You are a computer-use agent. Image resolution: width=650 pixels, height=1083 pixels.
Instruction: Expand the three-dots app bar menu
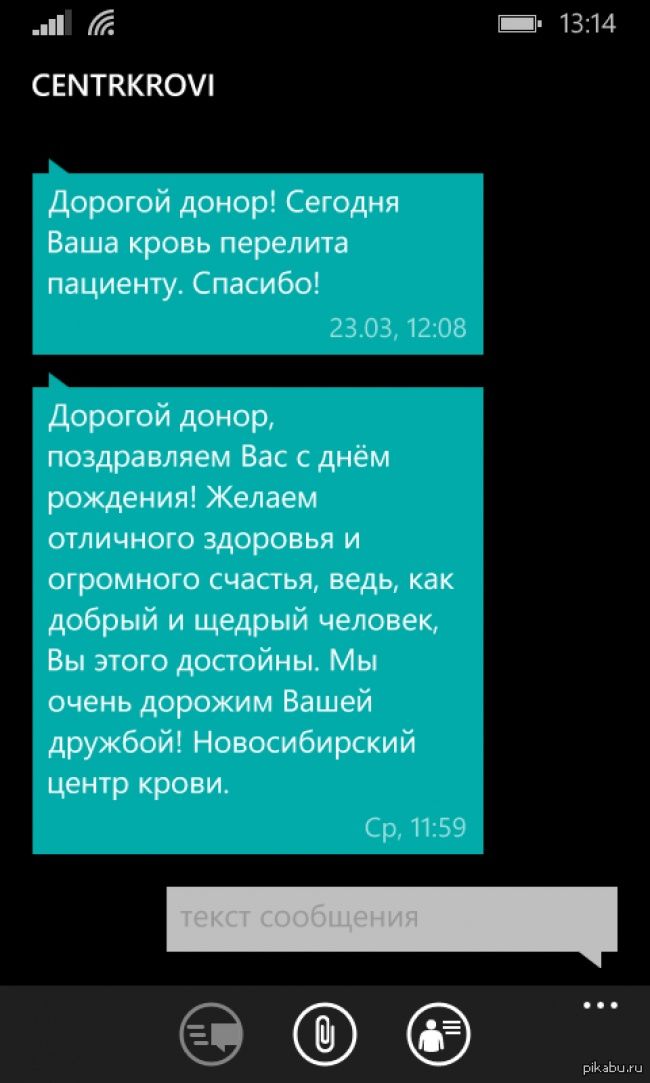600,1005
